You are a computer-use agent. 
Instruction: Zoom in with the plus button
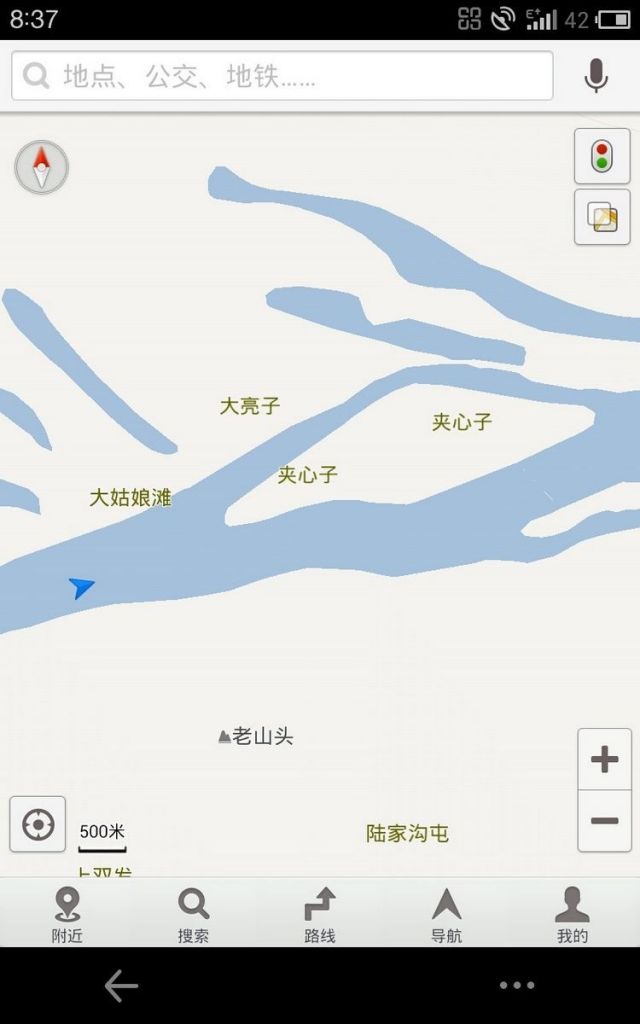(x=604, y=760)
